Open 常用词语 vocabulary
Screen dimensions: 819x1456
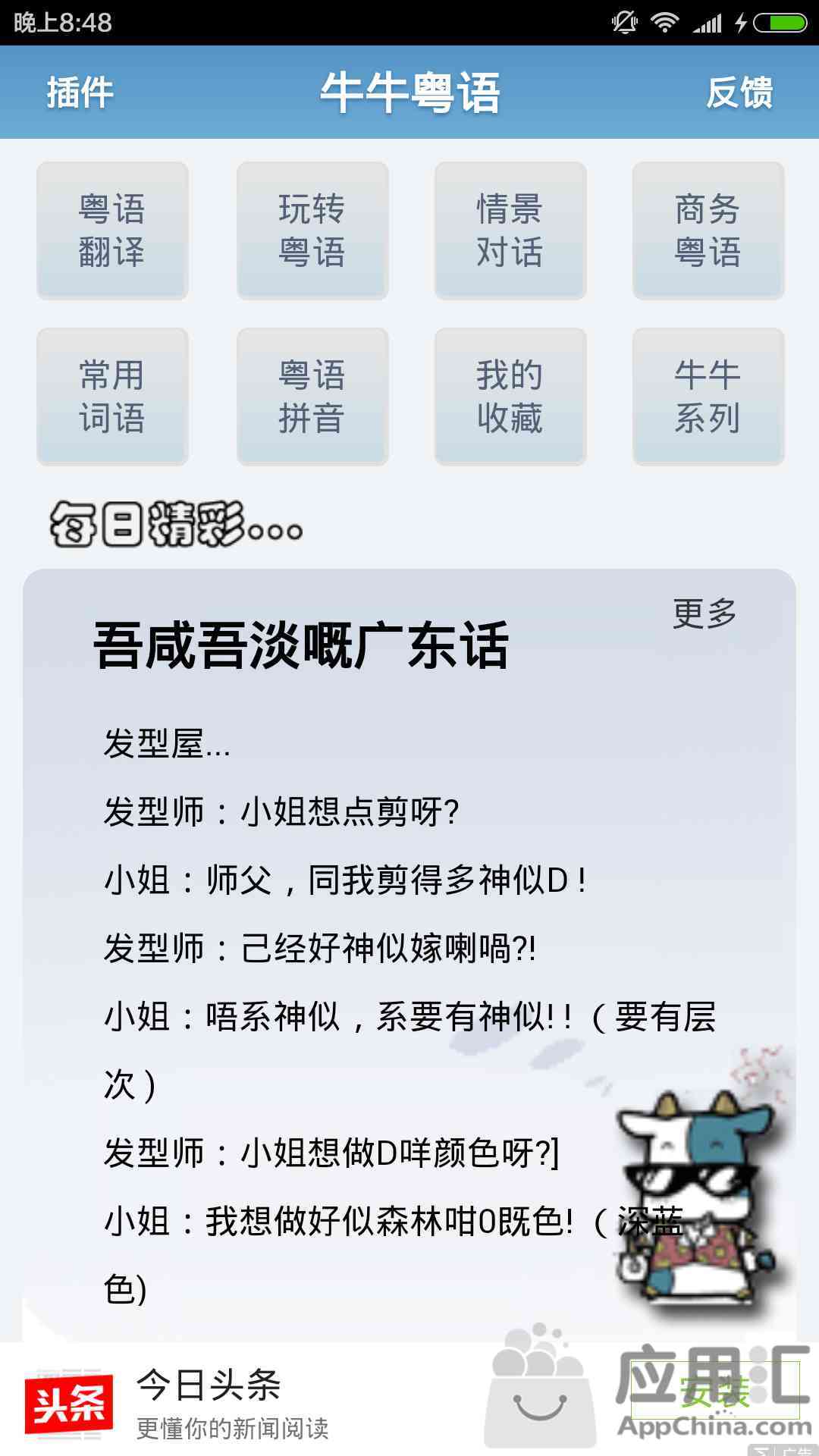pos(112,397)
